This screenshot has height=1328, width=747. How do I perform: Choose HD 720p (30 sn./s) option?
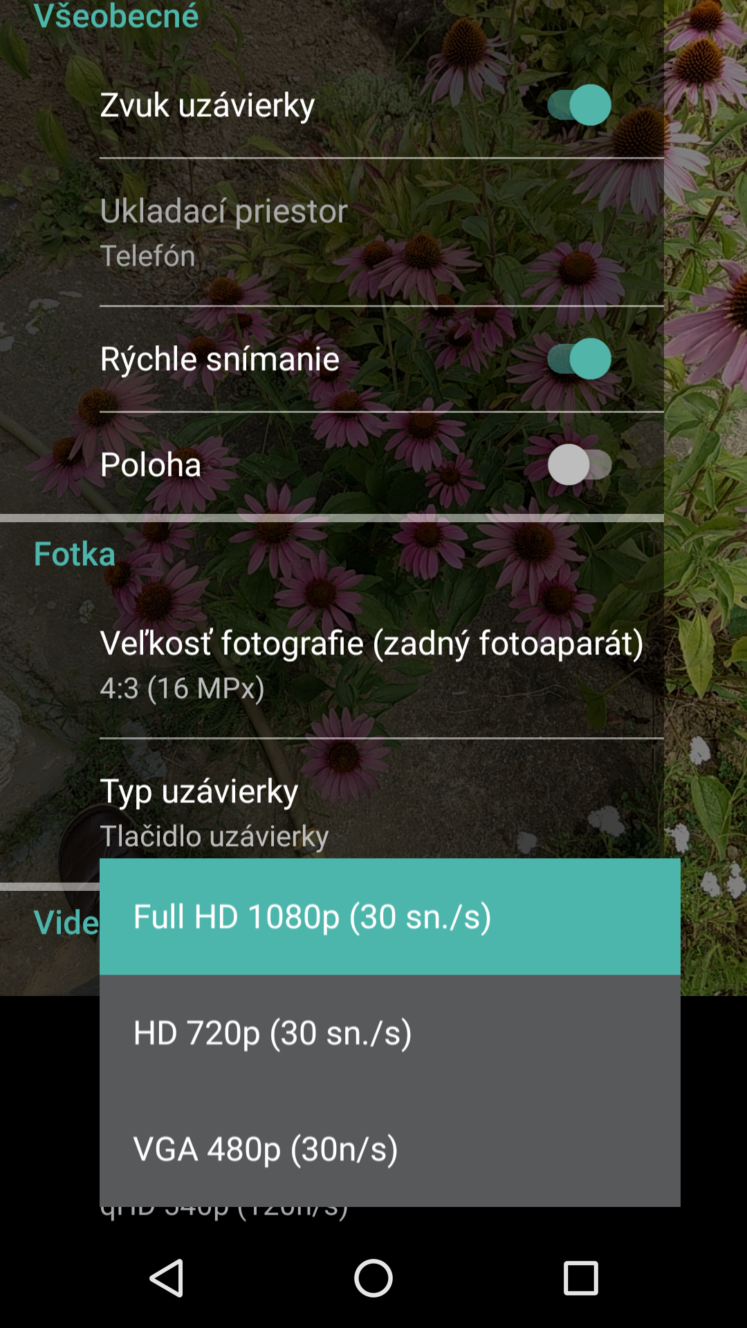point(389,1032)
